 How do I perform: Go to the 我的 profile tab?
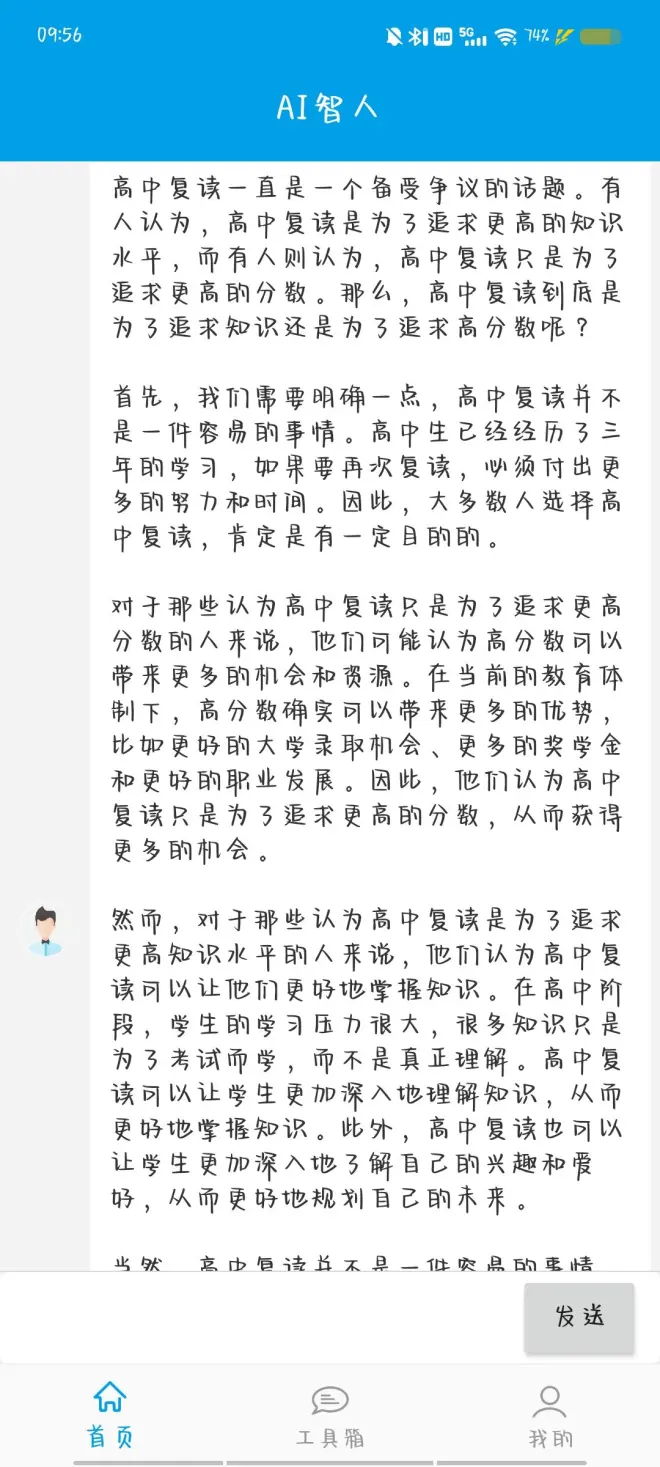click(x=549, y=1415)
